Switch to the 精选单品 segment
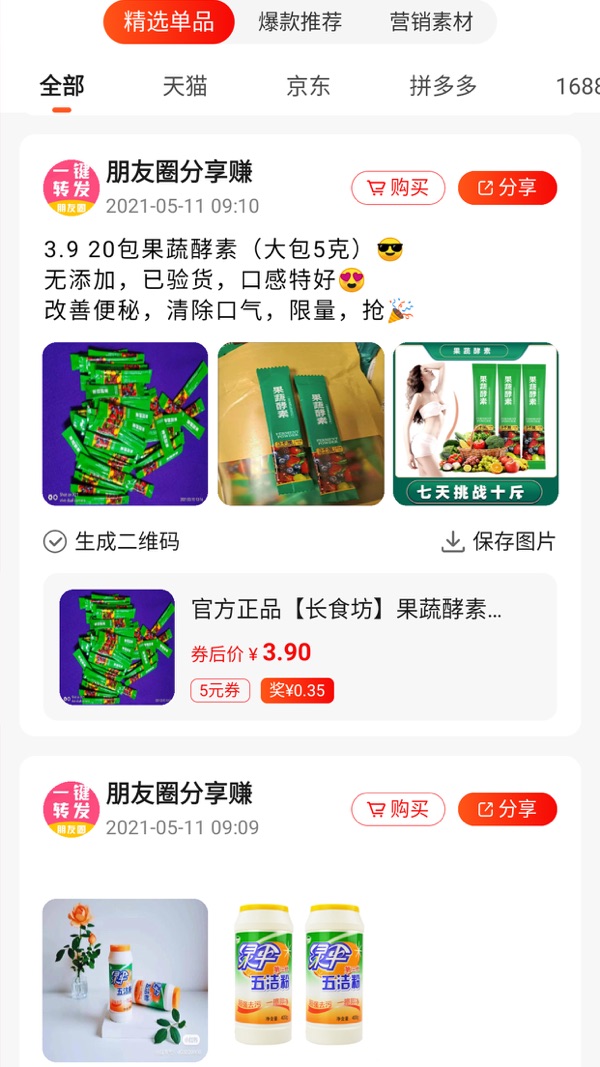The image size is (600, 1067). (x=168, y=22)
